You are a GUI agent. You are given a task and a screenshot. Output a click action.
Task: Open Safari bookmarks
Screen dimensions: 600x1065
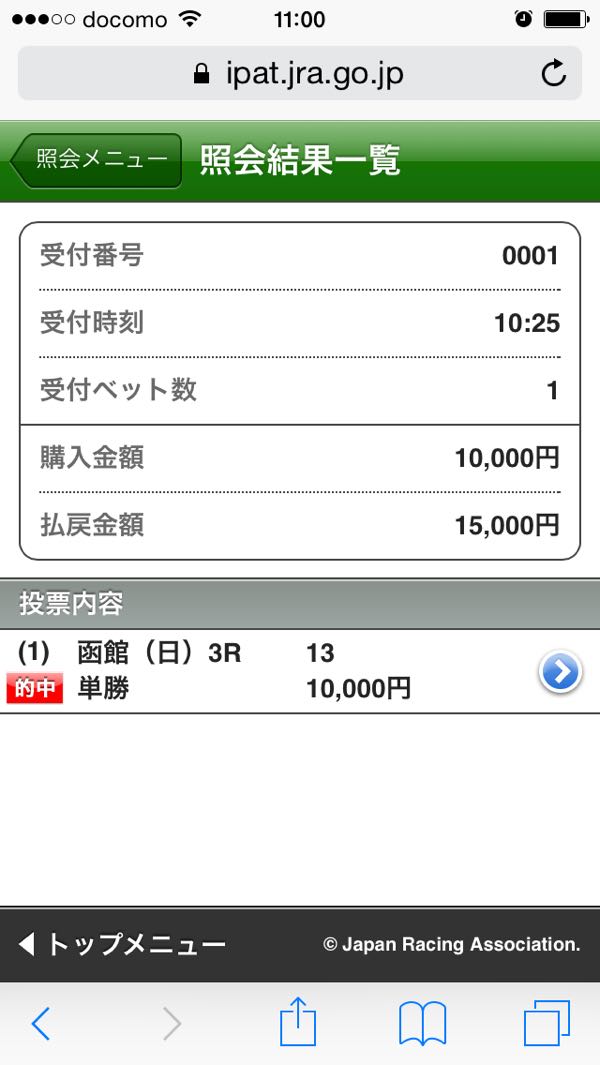(422, 1023)
